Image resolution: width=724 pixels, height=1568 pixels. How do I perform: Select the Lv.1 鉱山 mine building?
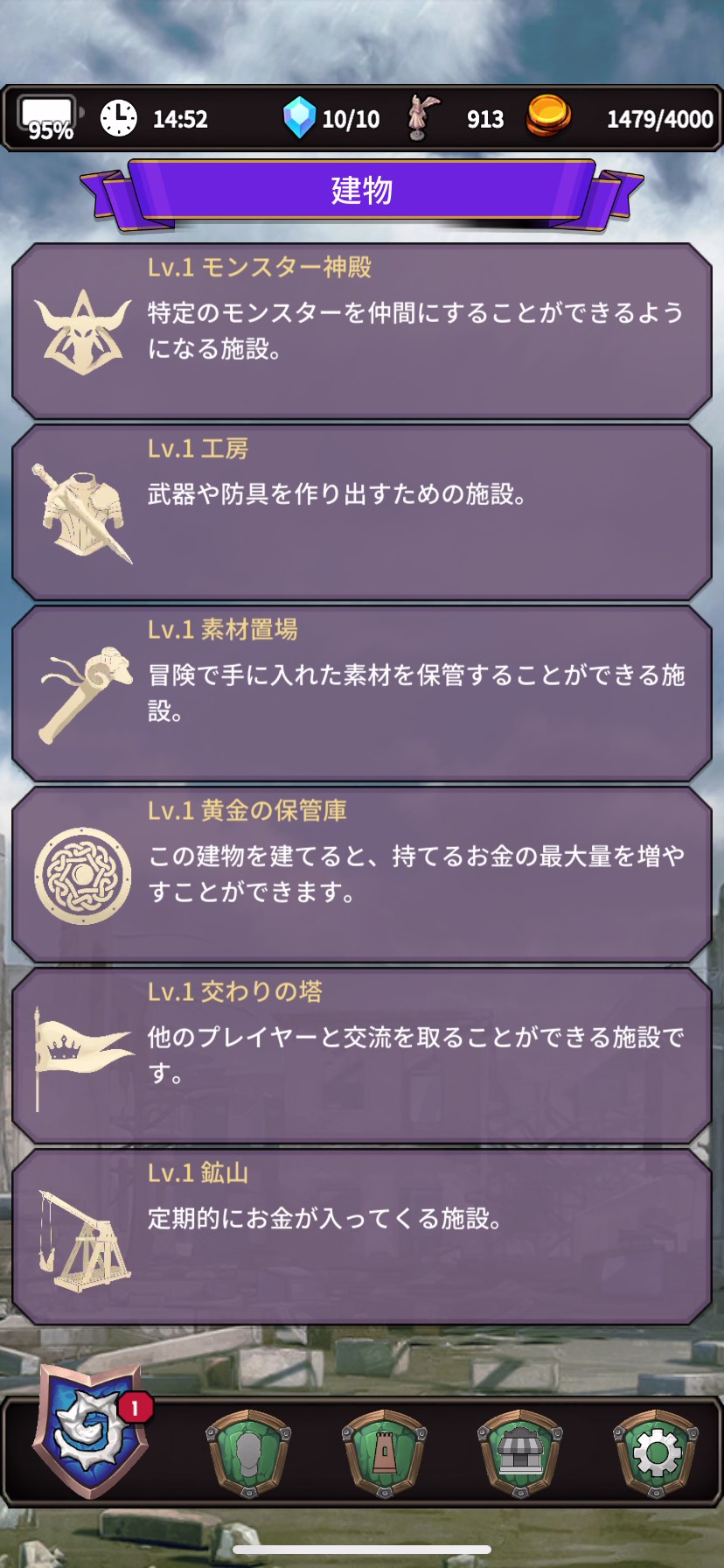pyautogui.click(x=362, y=1236)
